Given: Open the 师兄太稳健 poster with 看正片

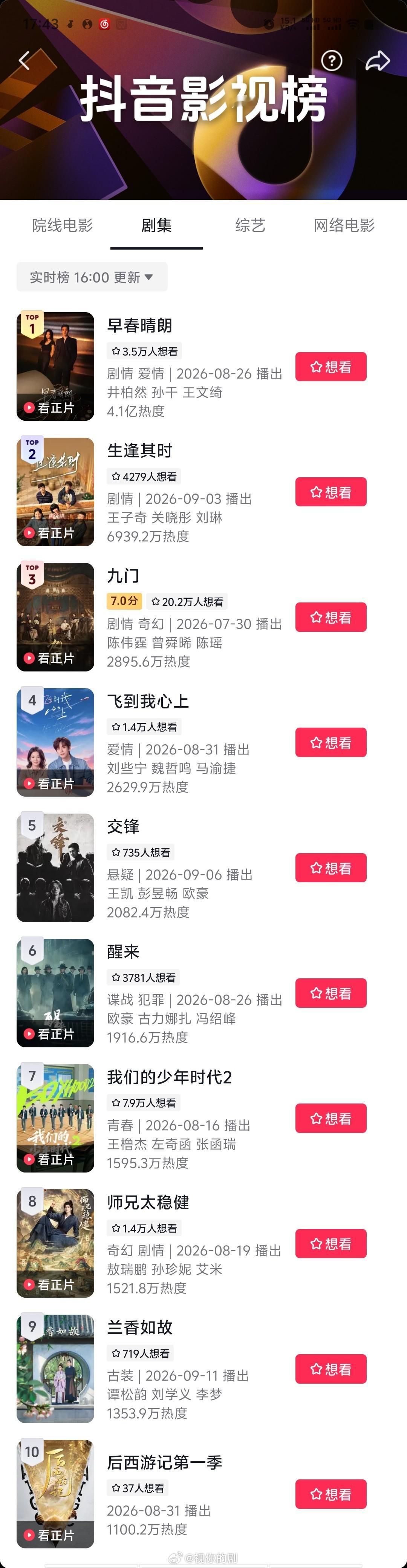Looking at the screenshot, I should [55, 1243].
